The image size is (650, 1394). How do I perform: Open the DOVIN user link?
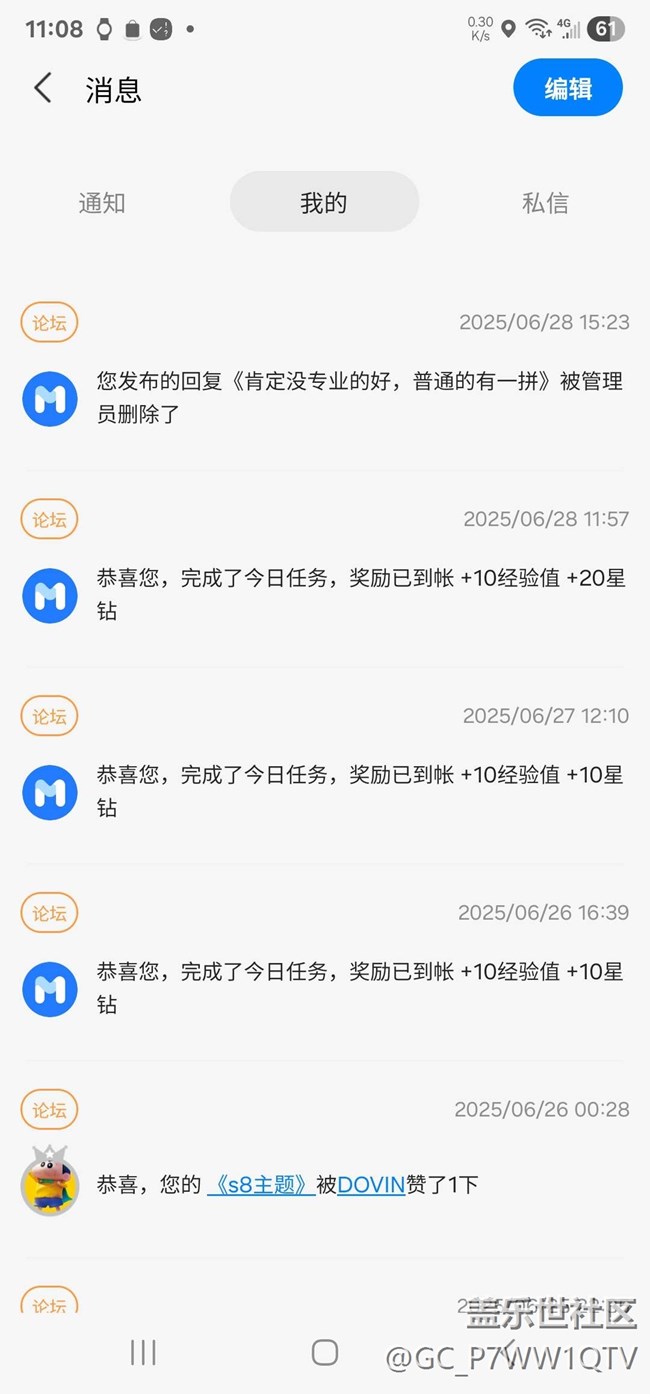[x=371, y=1185]
